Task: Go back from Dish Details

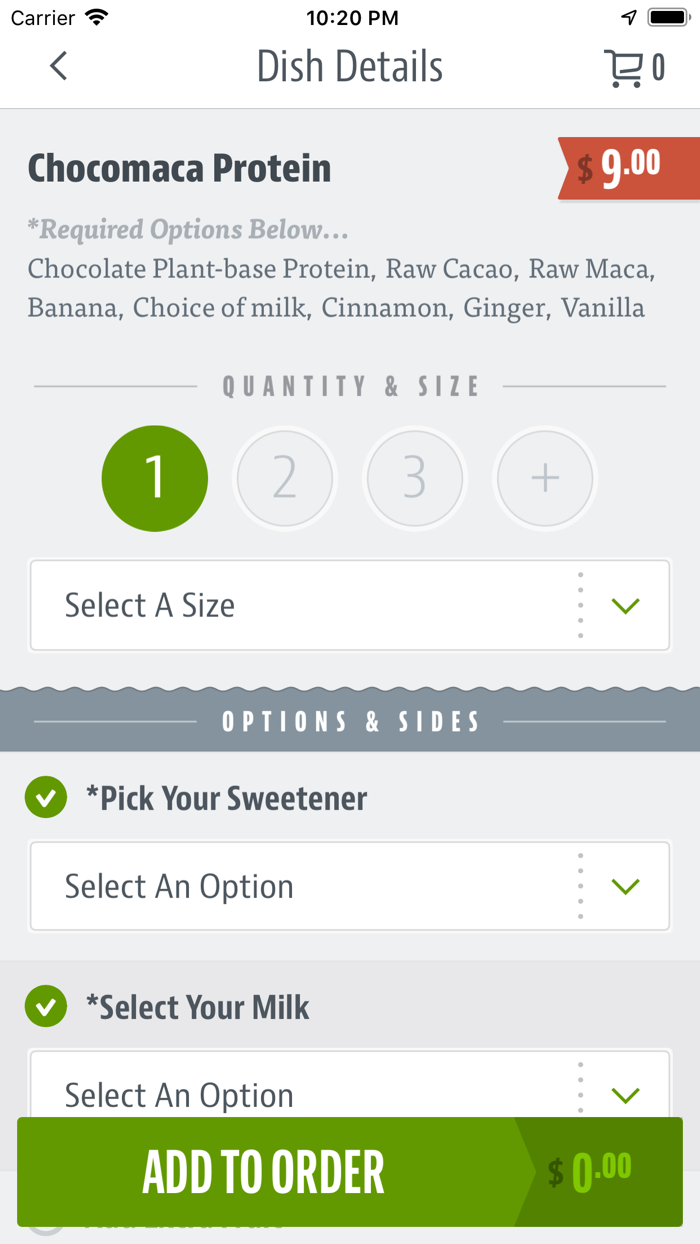Action: pyautogui.click(x=59, y=67)
